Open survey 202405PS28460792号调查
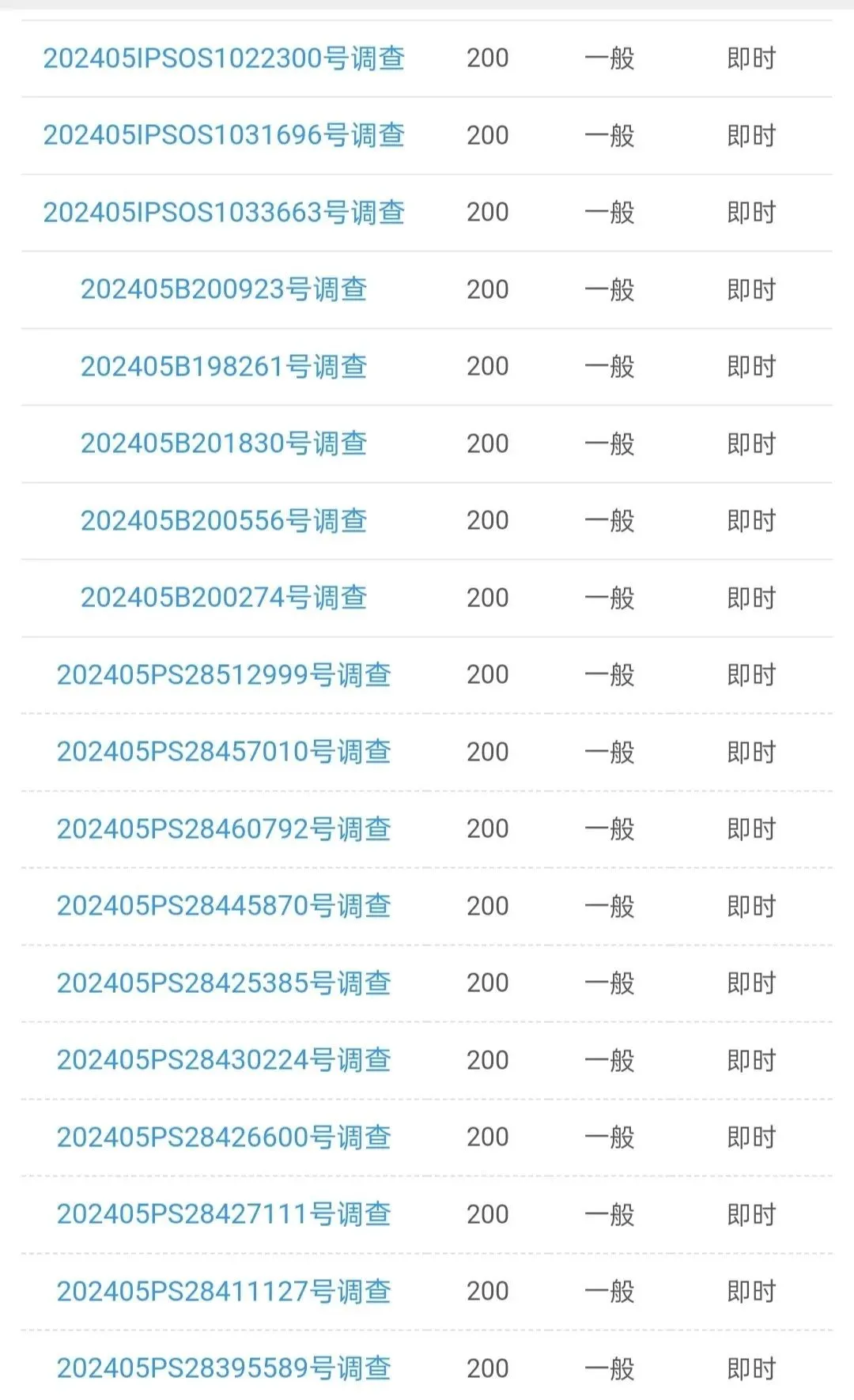The width and height of the screenshot is (854, 1400). [x=224, y=829]
